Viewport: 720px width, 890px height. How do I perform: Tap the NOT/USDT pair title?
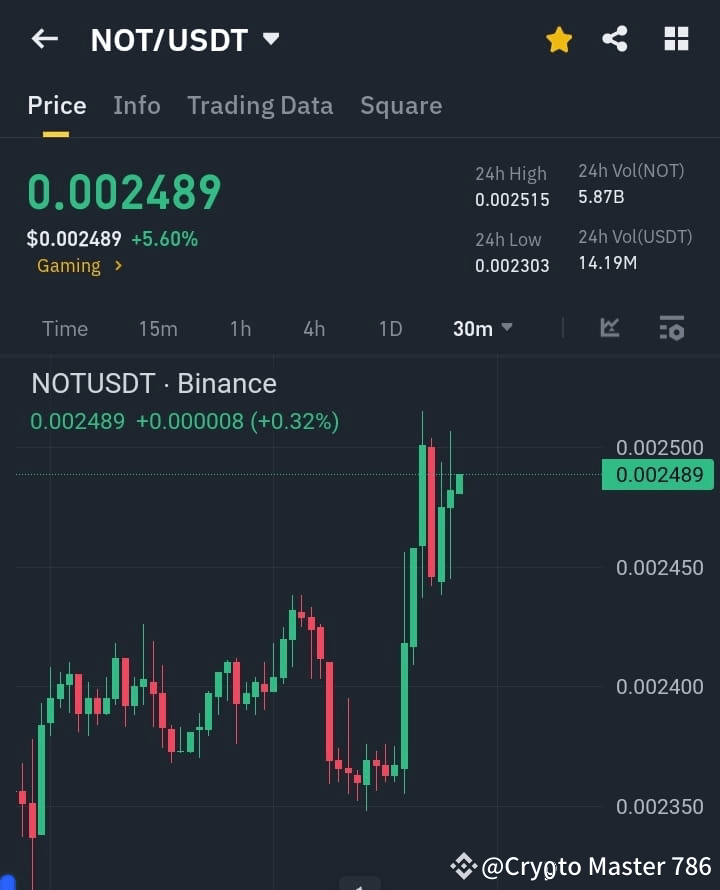point(168,40)
